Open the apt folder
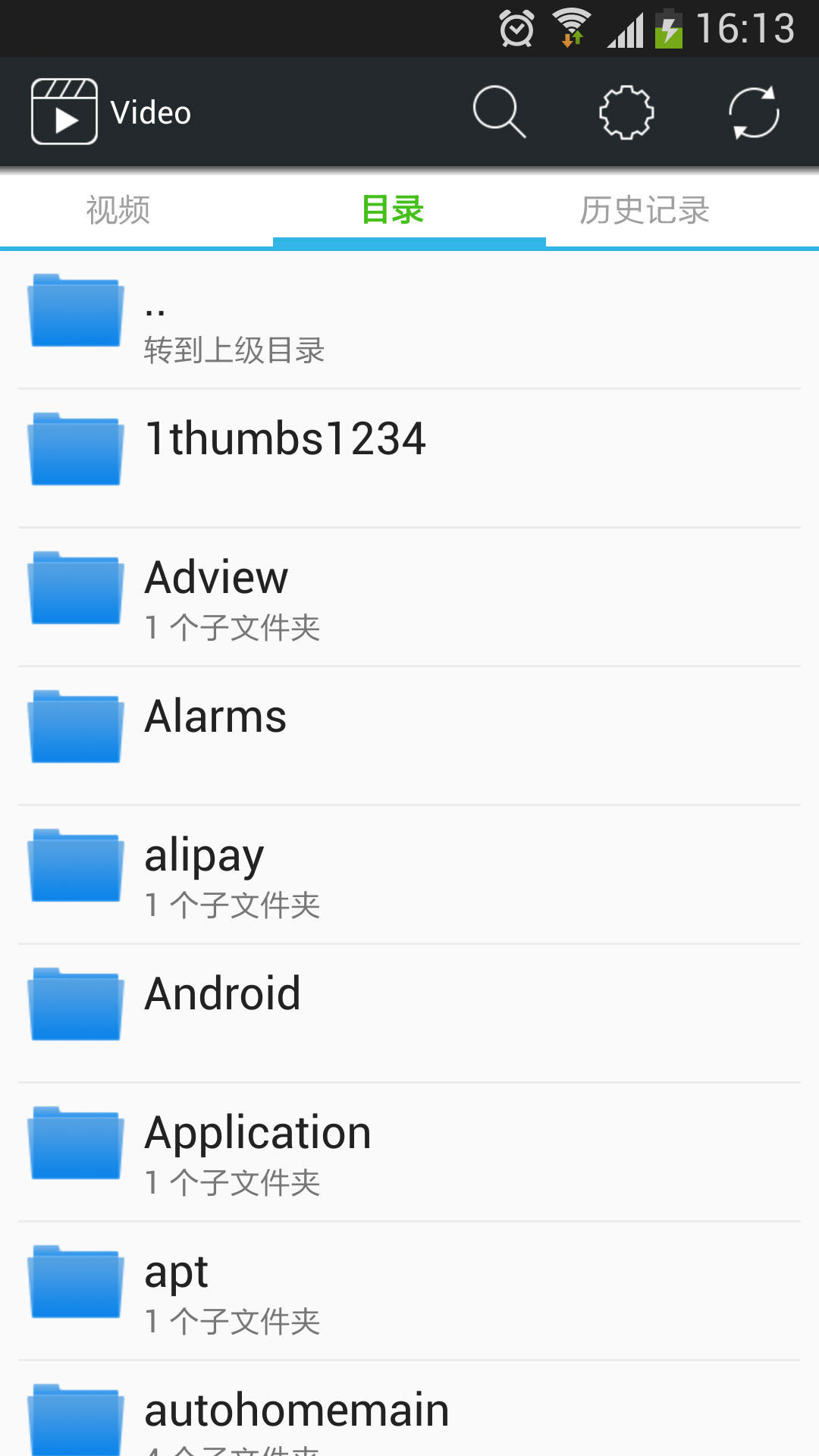Screen dimensions: 819x1456 tap(409, 1291)
